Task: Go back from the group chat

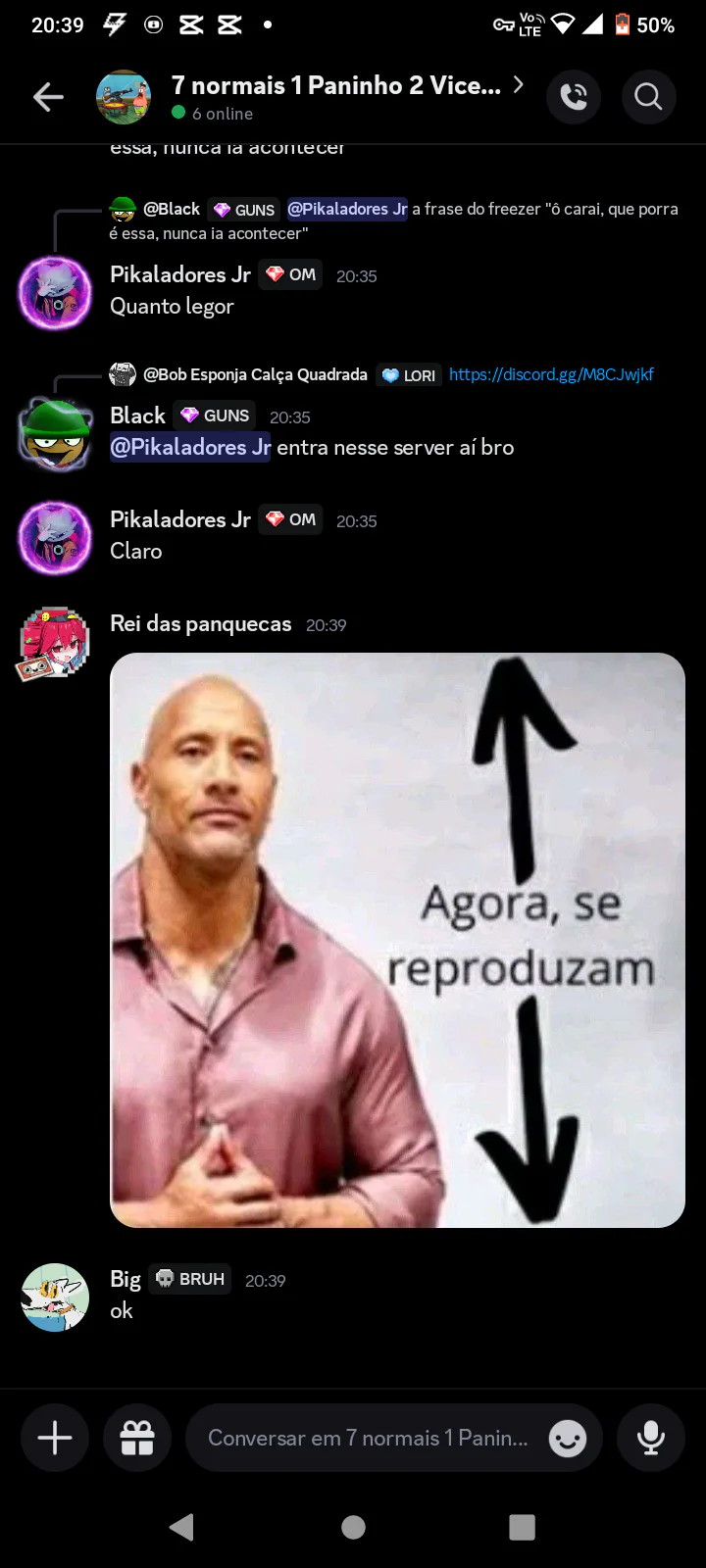Action: 48,97
